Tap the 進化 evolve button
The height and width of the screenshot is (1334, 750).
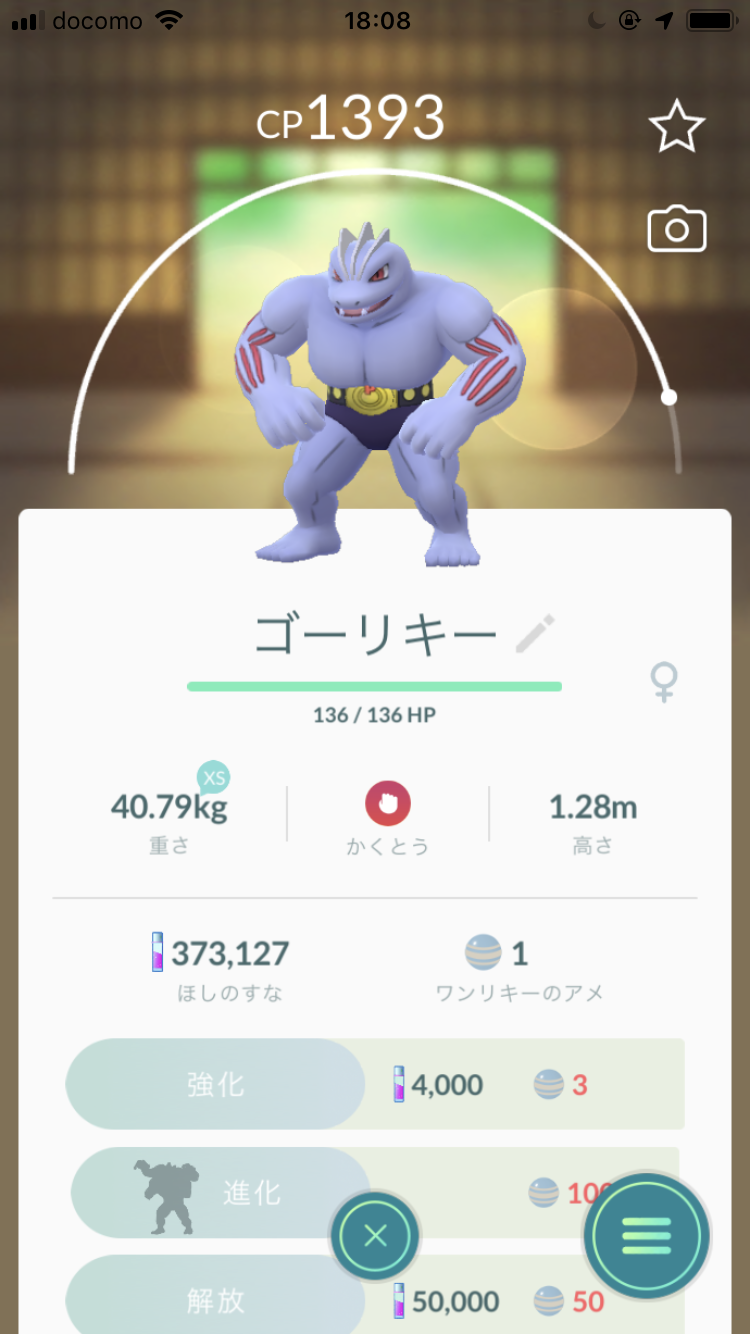pos(220,1193)
